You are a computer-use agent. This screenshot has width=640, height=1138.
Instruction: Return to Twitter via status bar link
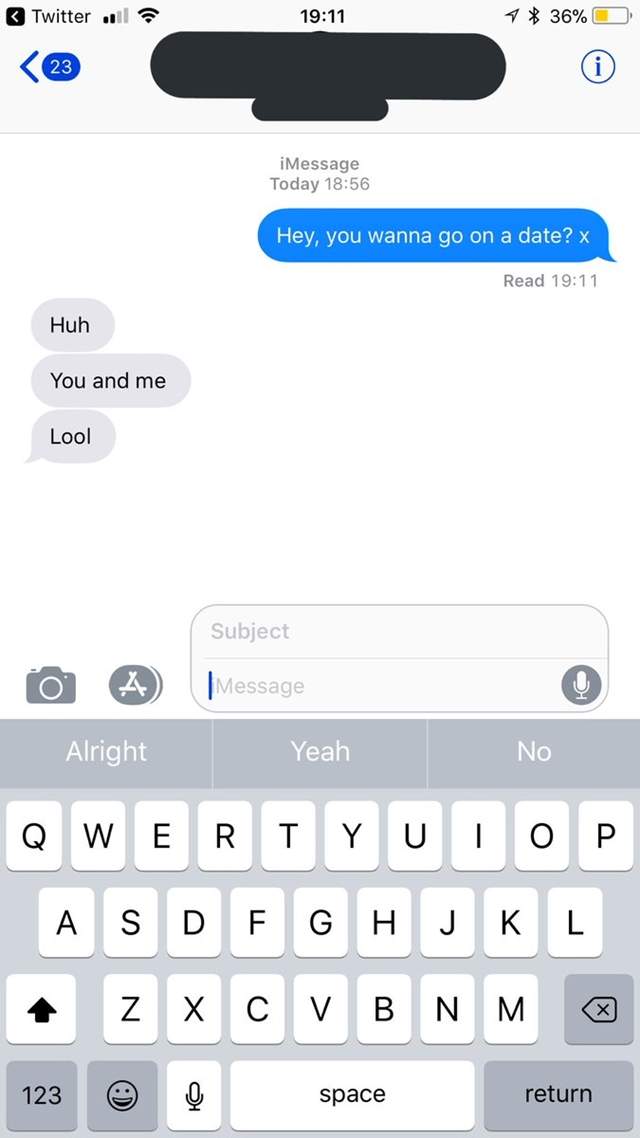click(x=49, y=16)
